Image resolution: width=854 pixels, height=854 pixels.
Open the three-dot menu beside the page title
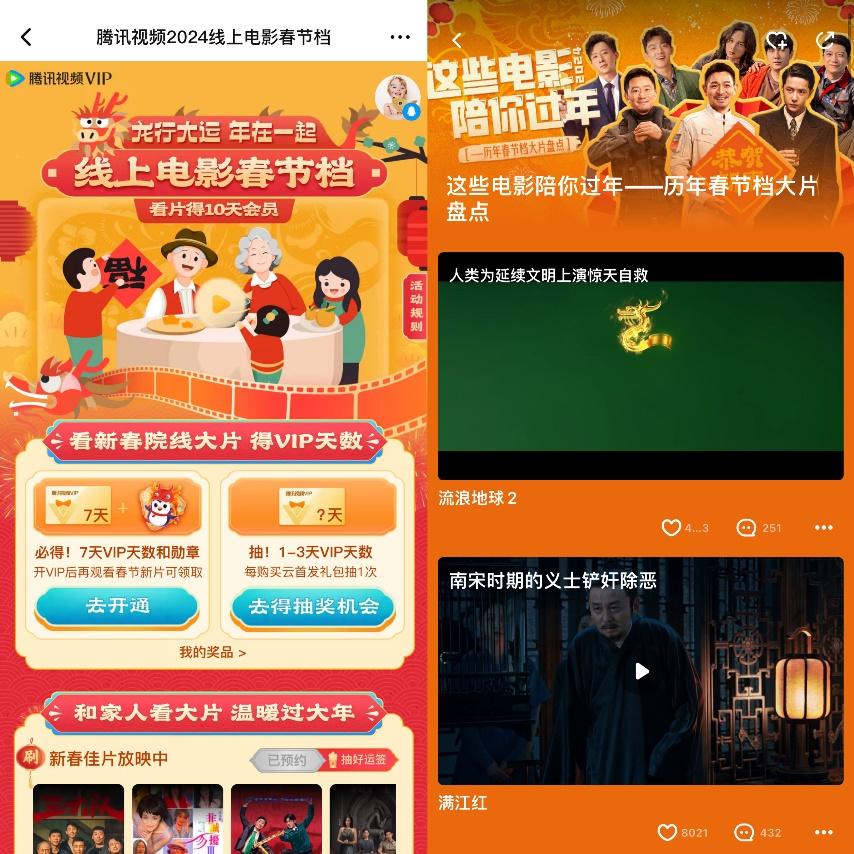tap(400, 37)
